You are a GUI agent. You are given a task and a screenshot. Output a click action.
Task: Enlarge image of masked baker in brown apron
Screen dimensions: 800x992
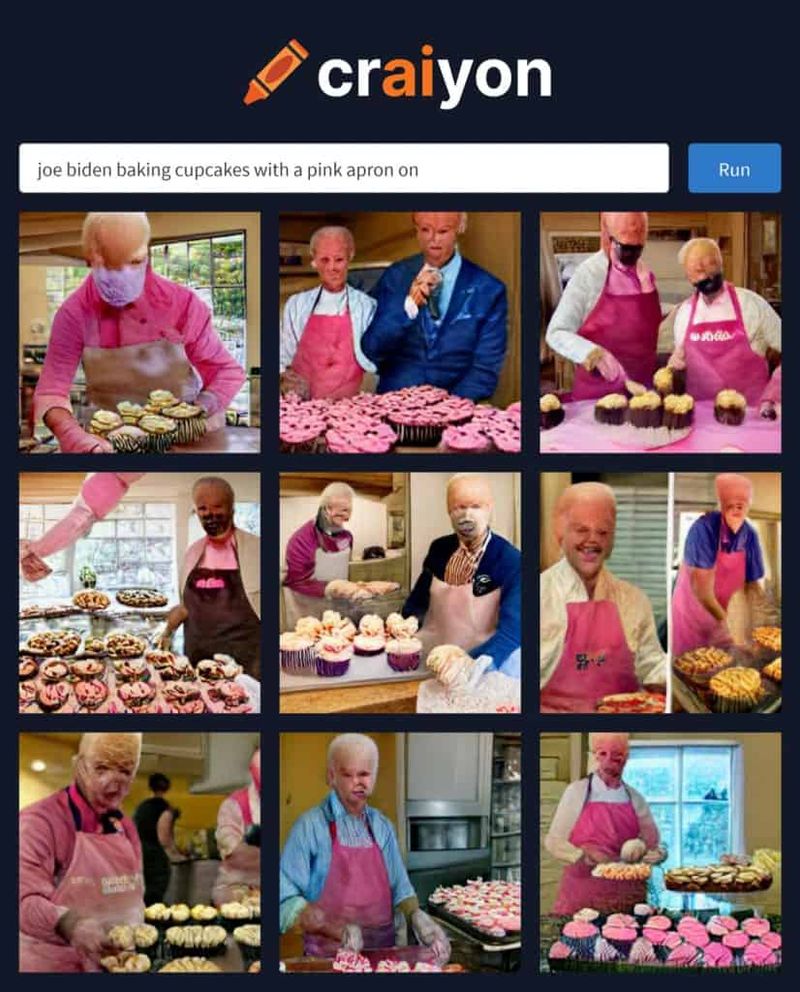(139, 332)
